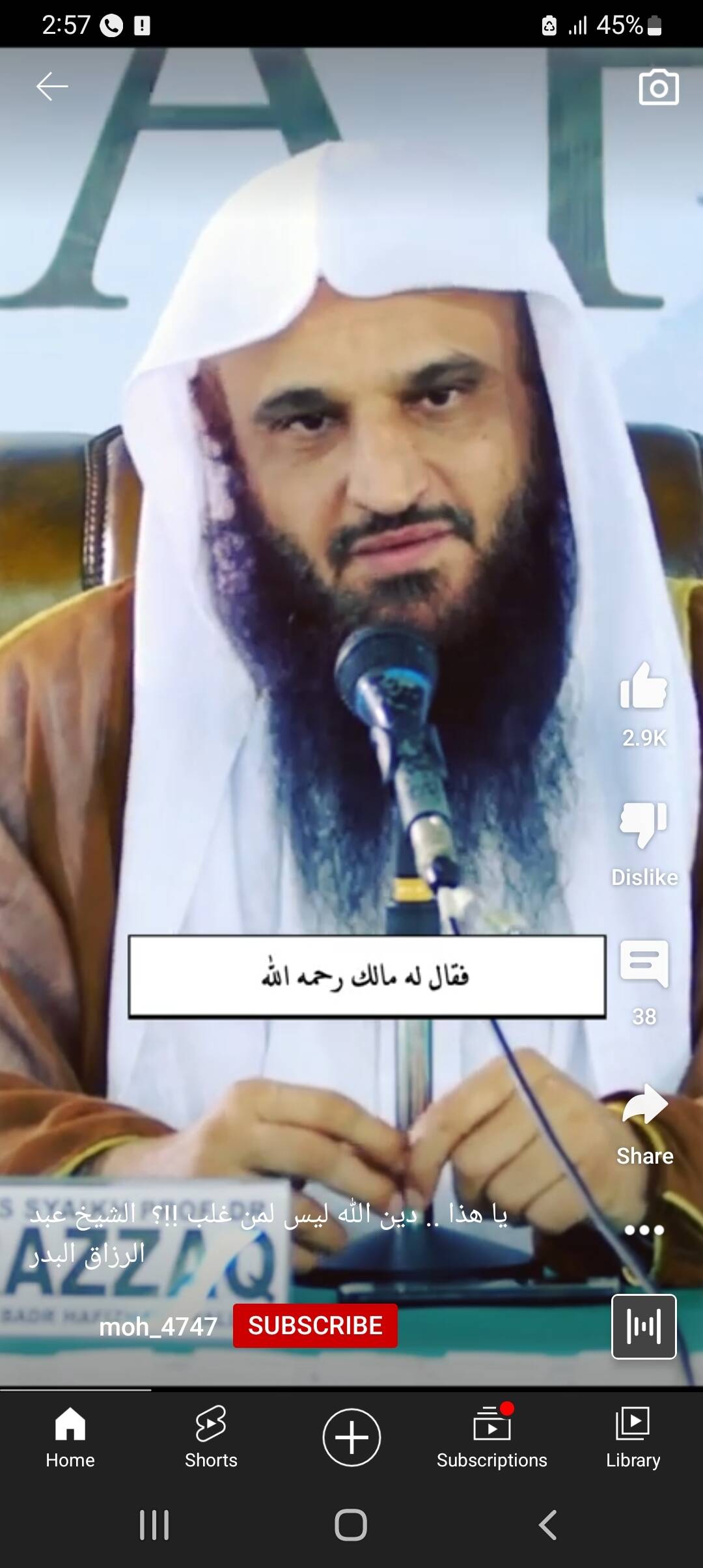
Task: Tap the plus create button
Action: tap(351, 1437)
